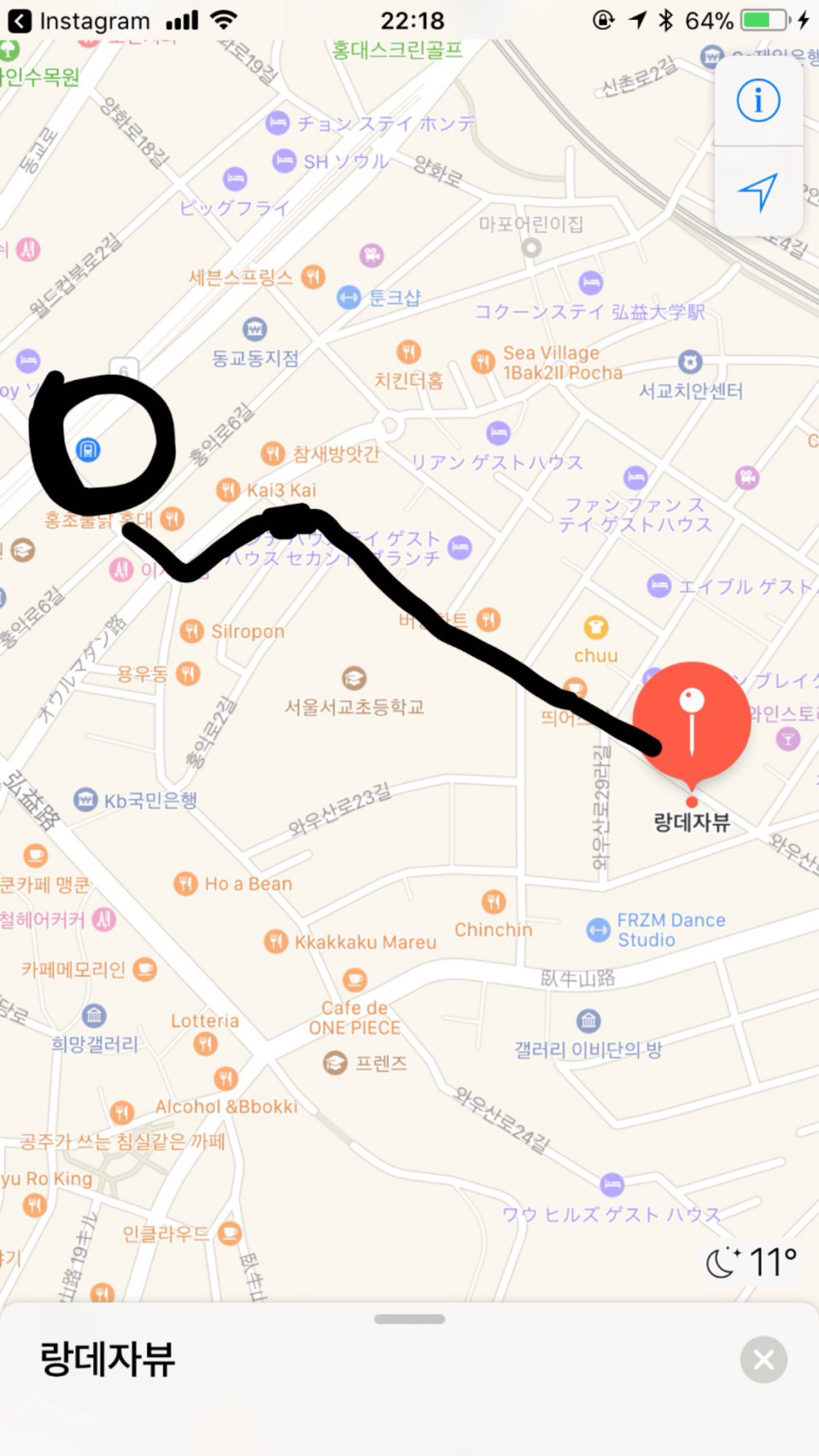The height and width of the screenshot is (1456, 819).
Task: Expand the place card with grabber handle
Action: click(409, 1319)
